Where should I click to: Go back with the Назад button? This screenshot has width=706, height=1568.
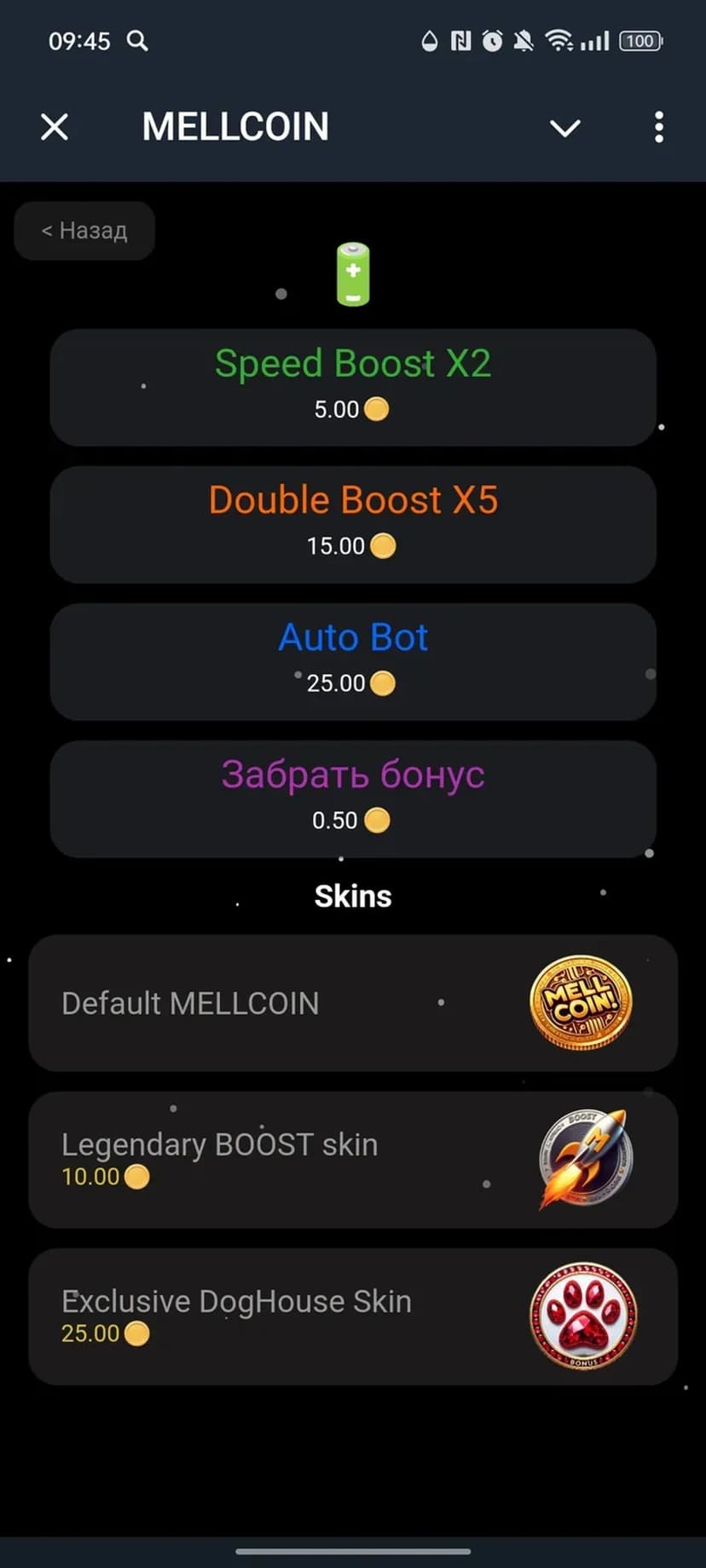pyautogui.click(x=84, y=230)
